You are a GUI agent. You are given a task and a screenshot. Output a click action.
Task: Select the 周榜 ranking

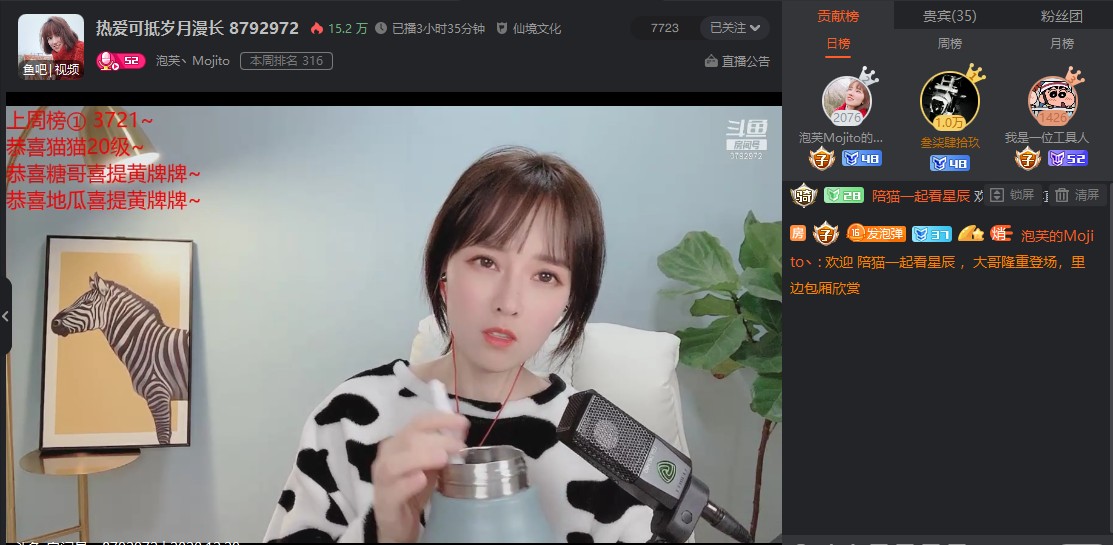click(x=949, y=44)
